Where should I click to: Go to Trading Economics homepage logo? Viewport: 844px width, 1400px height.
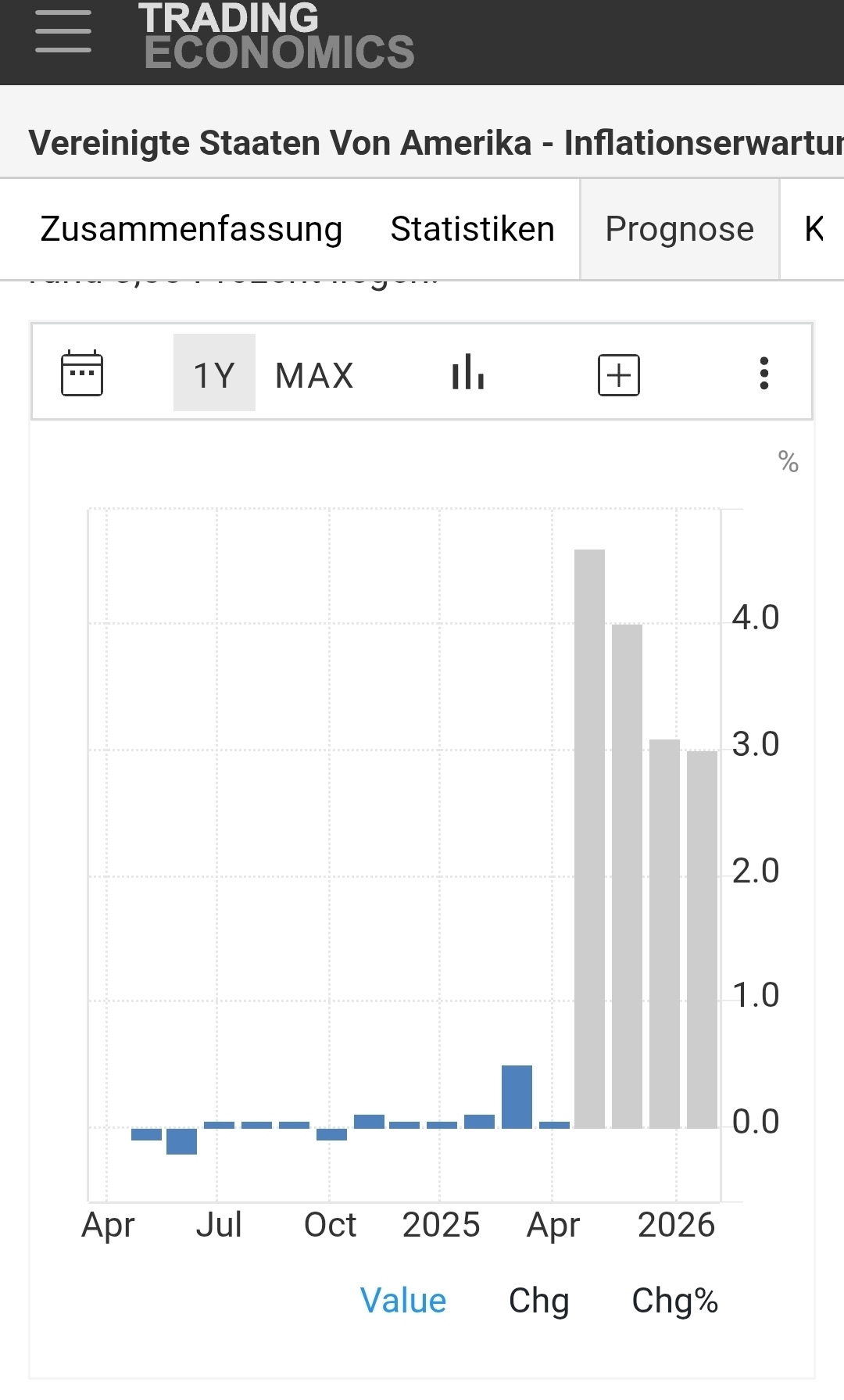[277, 36]
